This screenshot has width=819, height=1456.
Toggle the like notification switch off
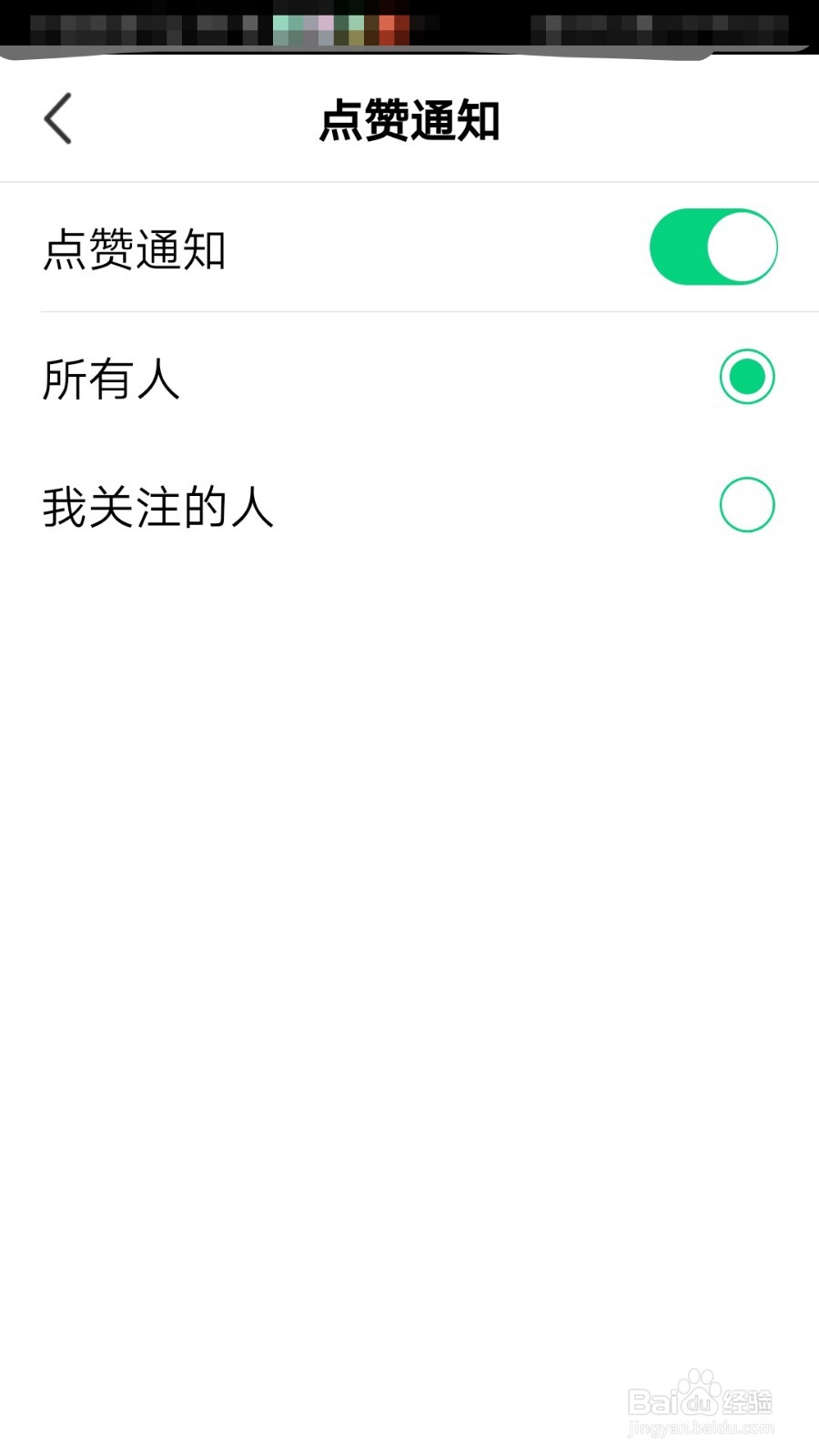(714, 247)
